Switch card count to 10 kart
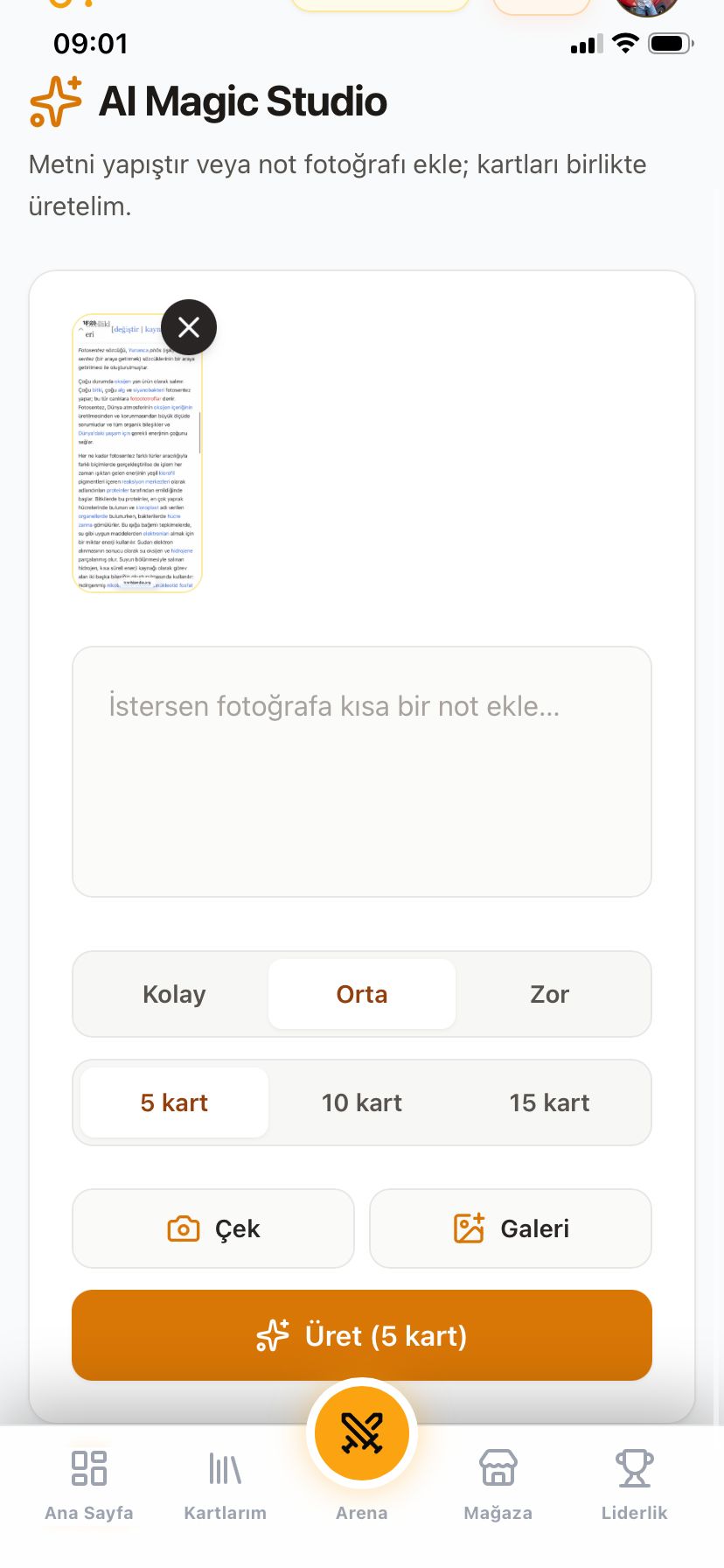 pyautogui.click(x=362, y=1102)
